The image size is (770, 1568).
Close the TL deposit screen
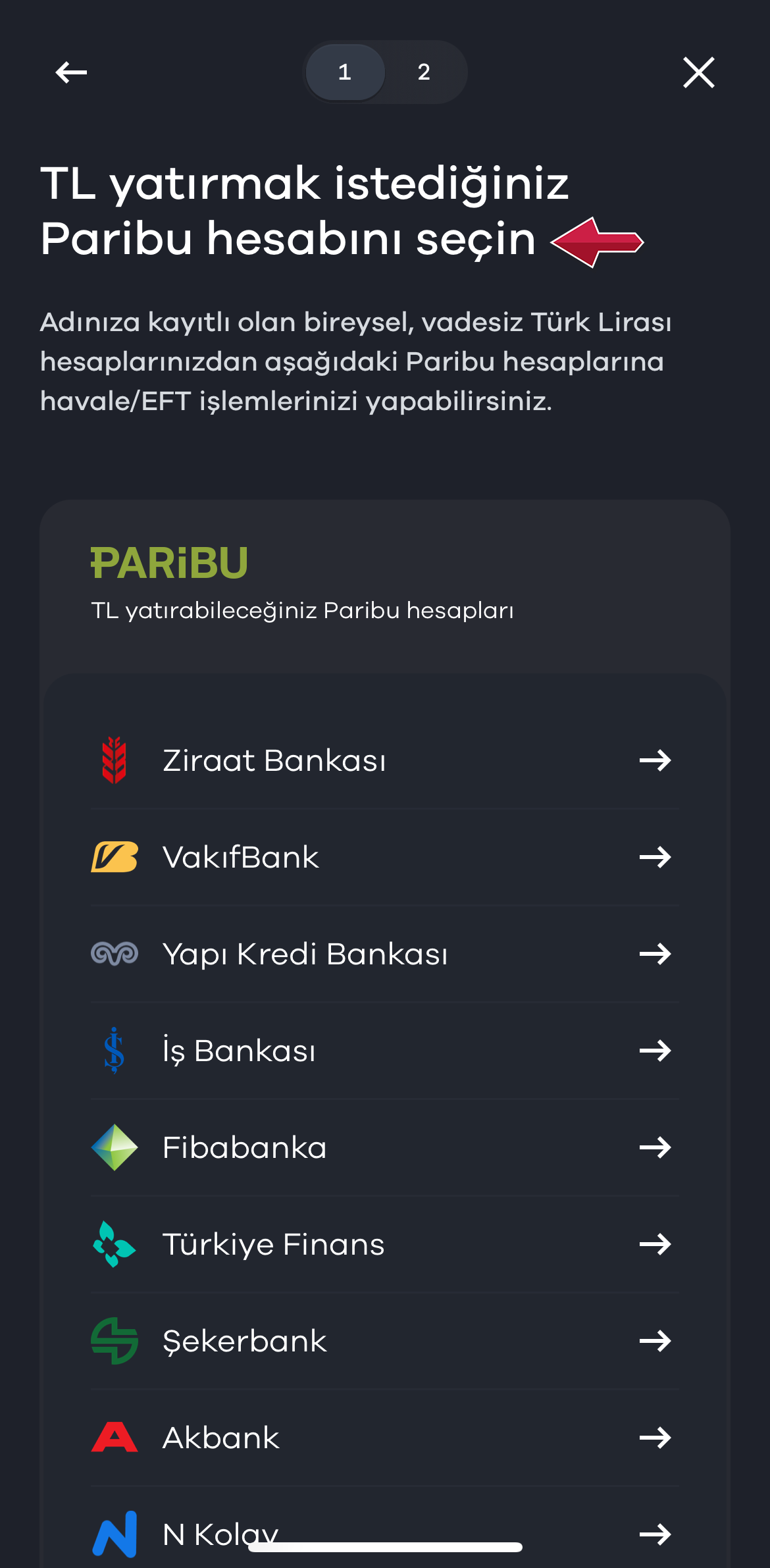pos(698,72)
